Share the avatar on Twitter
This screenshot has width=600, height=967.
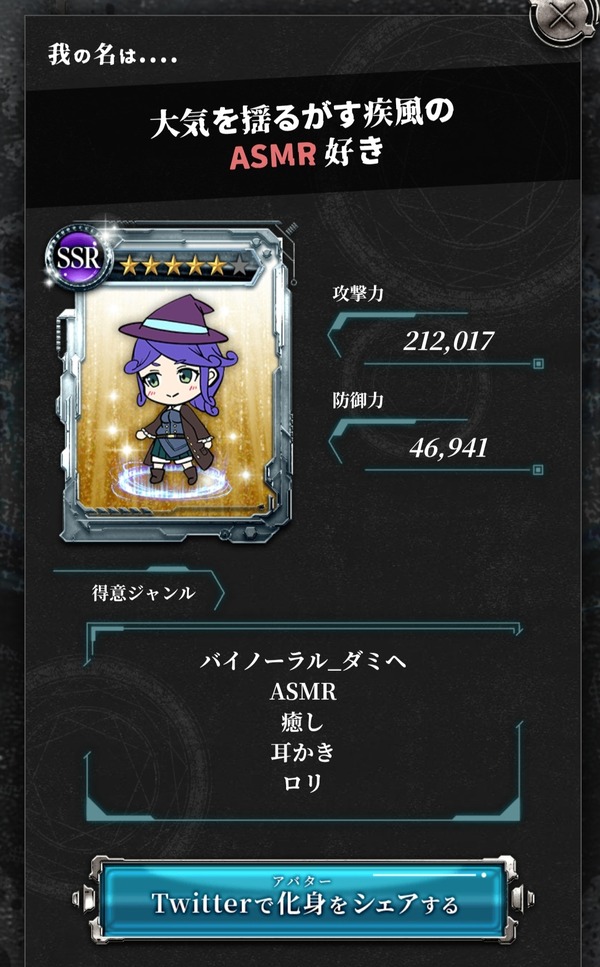point(303,901)
